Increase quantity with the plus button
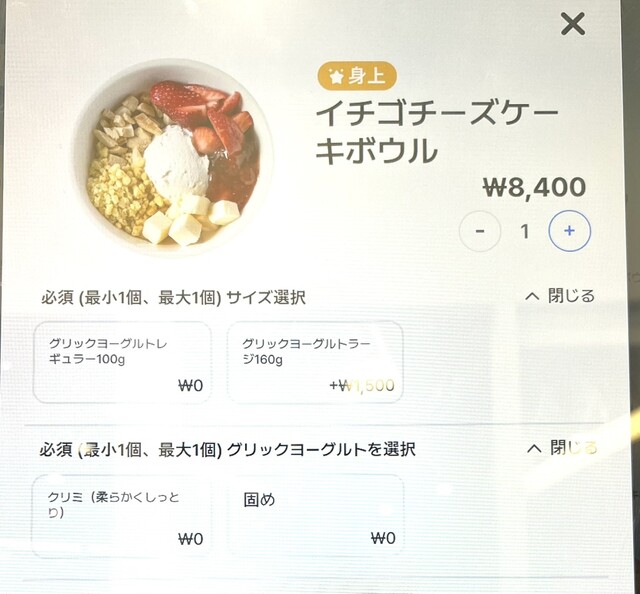Screen dimensions: 640x594 (x=570, y=231)
